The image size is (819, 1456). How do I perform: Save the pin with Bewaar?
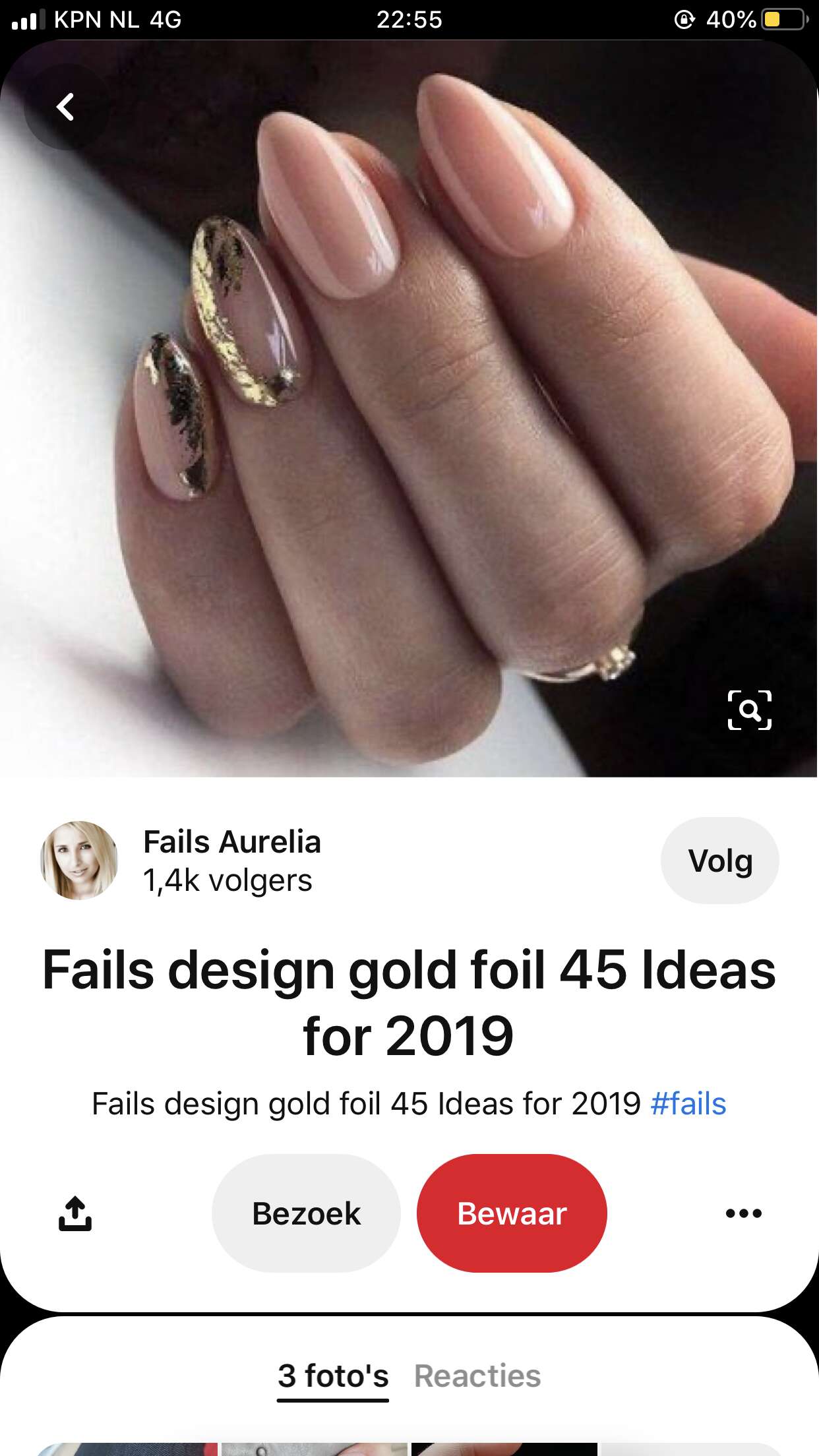coord(512,1213)
